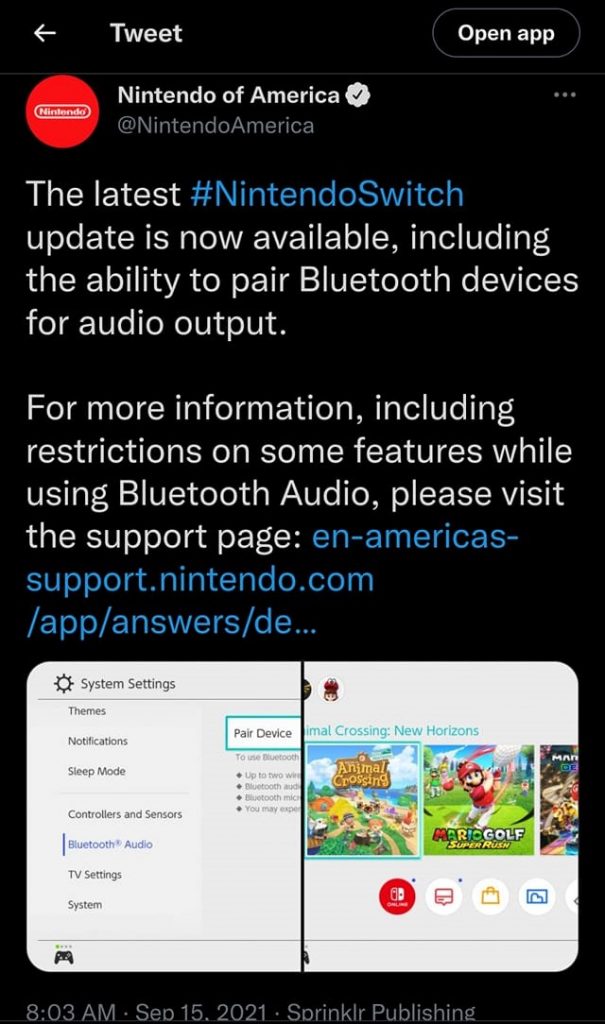Open the Nintendo of America account name
605x1024 pixels.
[x=228, y=96]
